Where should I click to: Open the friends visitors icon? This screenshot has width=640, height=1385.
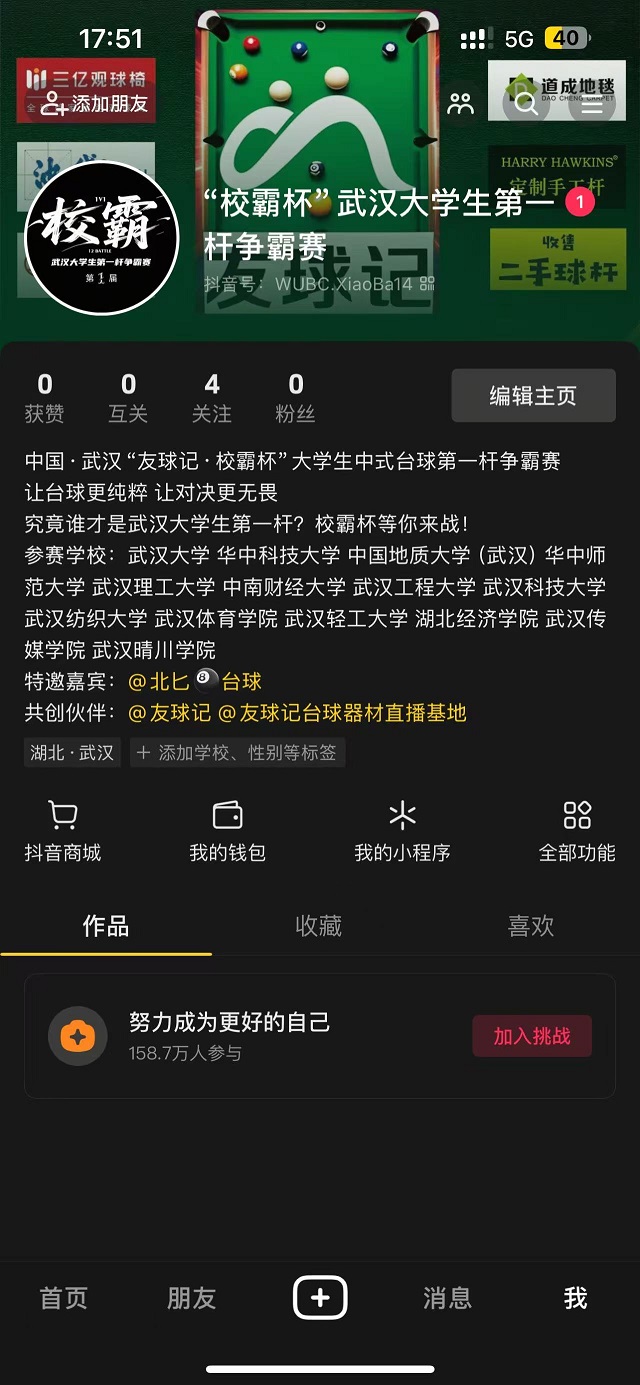[460, 103]
